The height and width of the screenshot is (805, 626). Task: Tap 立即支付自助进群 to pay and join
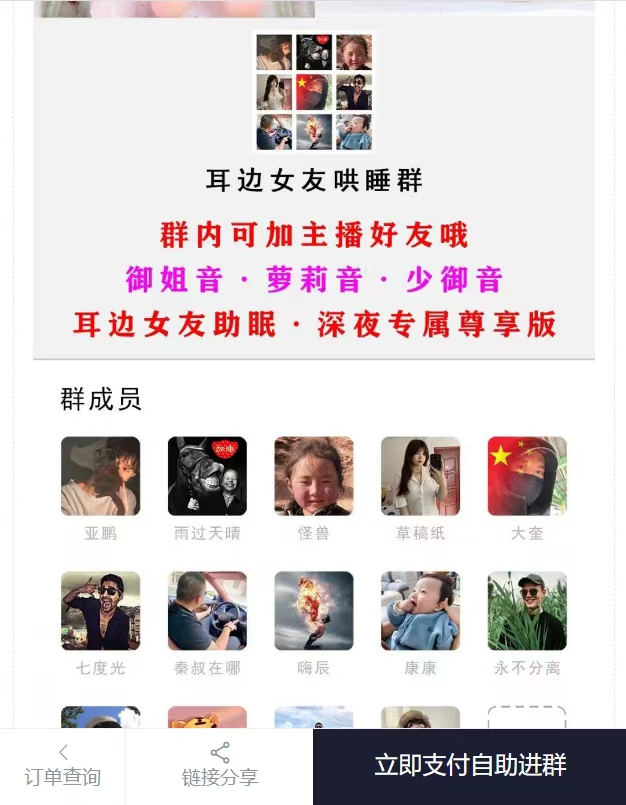point(469,766)
